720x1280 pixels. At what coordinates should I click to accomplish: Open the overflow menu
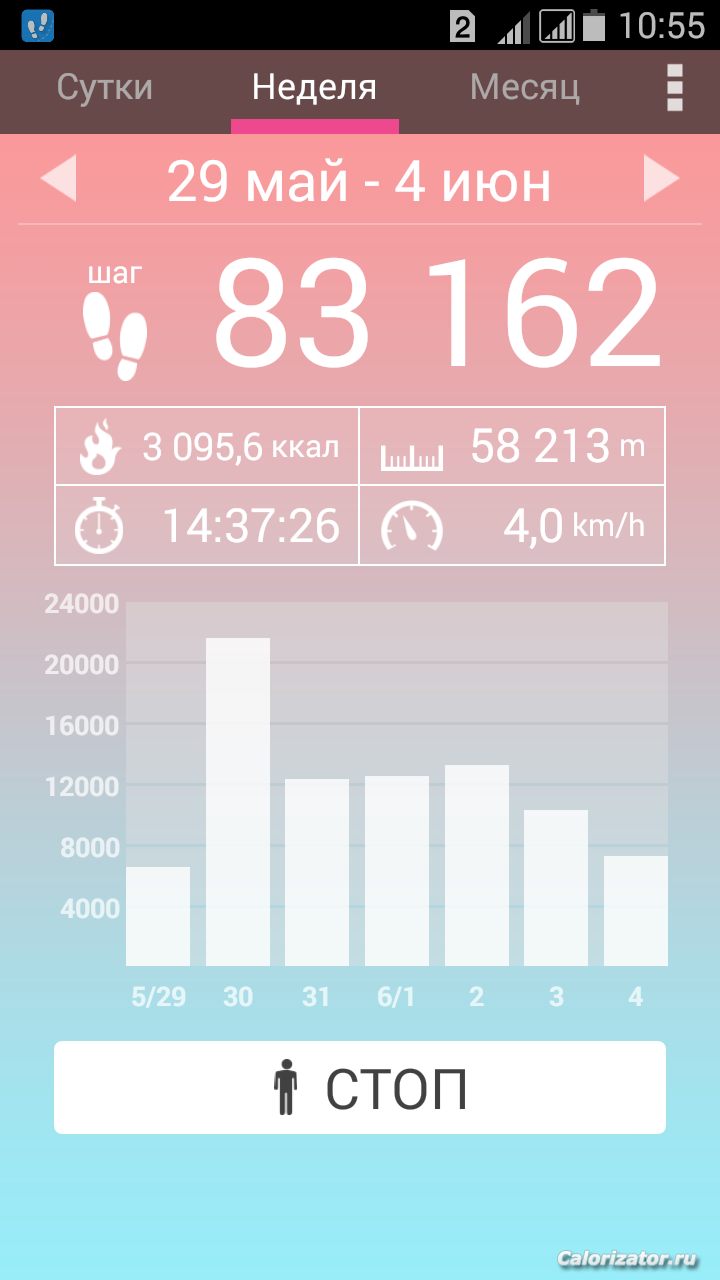(x=675, y=88)
